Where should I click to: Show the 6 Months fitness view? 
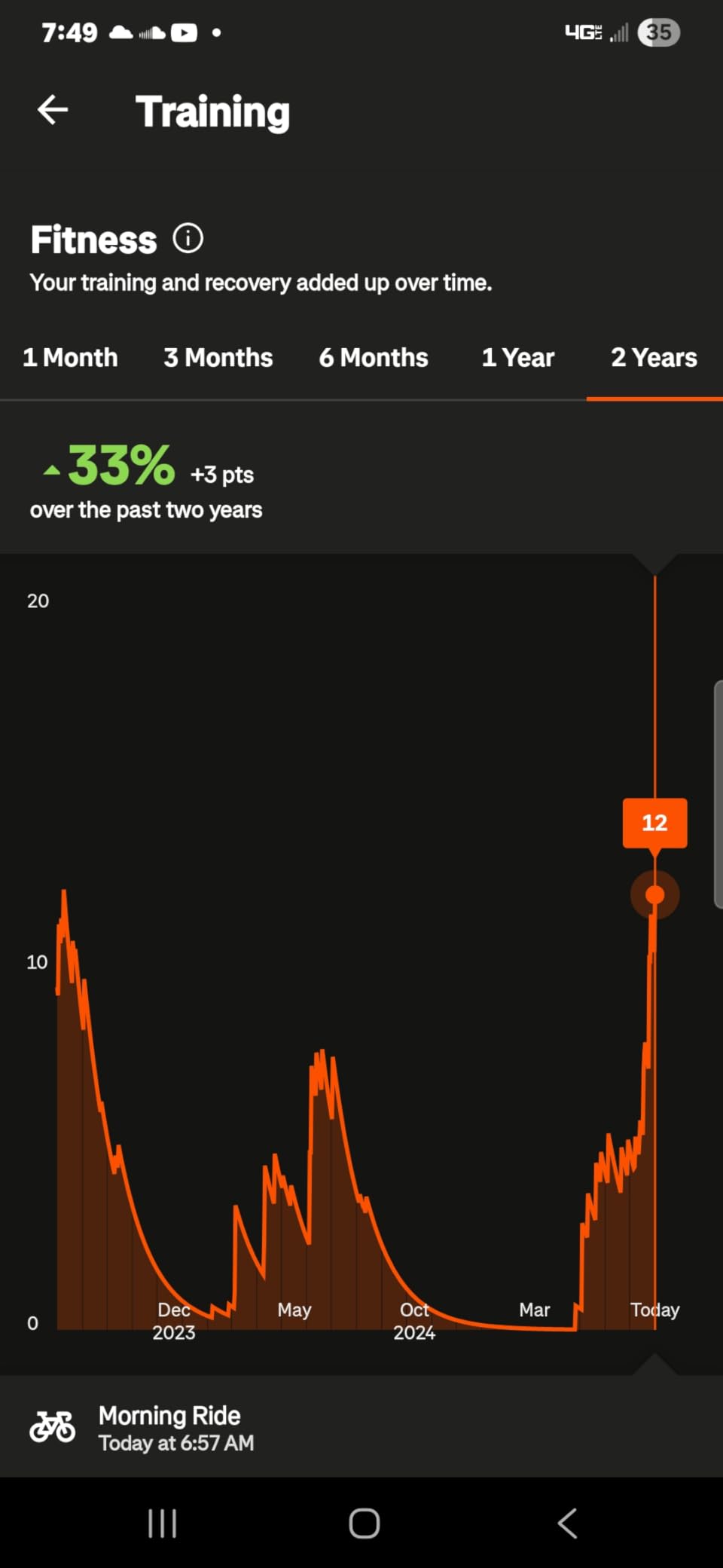coord(374,357)
